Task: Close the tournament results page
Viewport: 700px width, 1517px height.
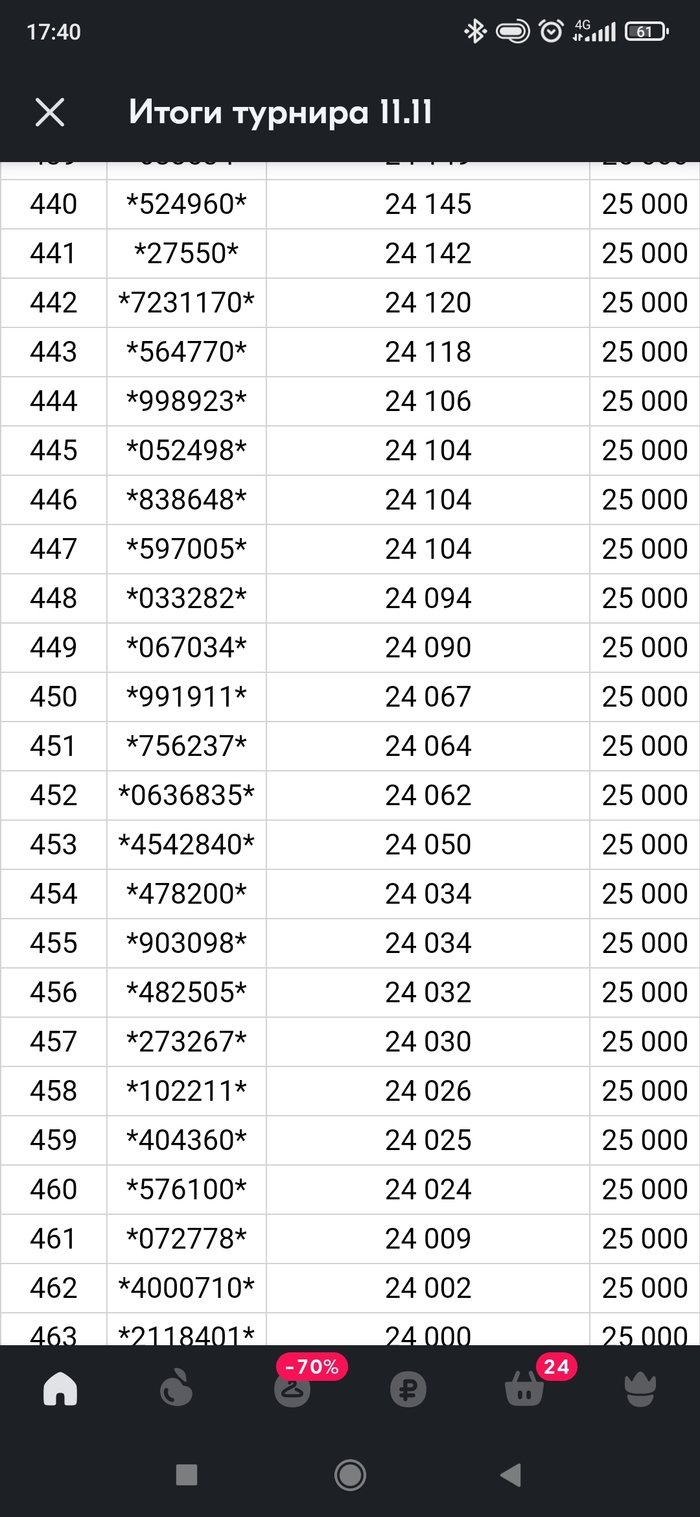Action: click(x=49, y=112)
